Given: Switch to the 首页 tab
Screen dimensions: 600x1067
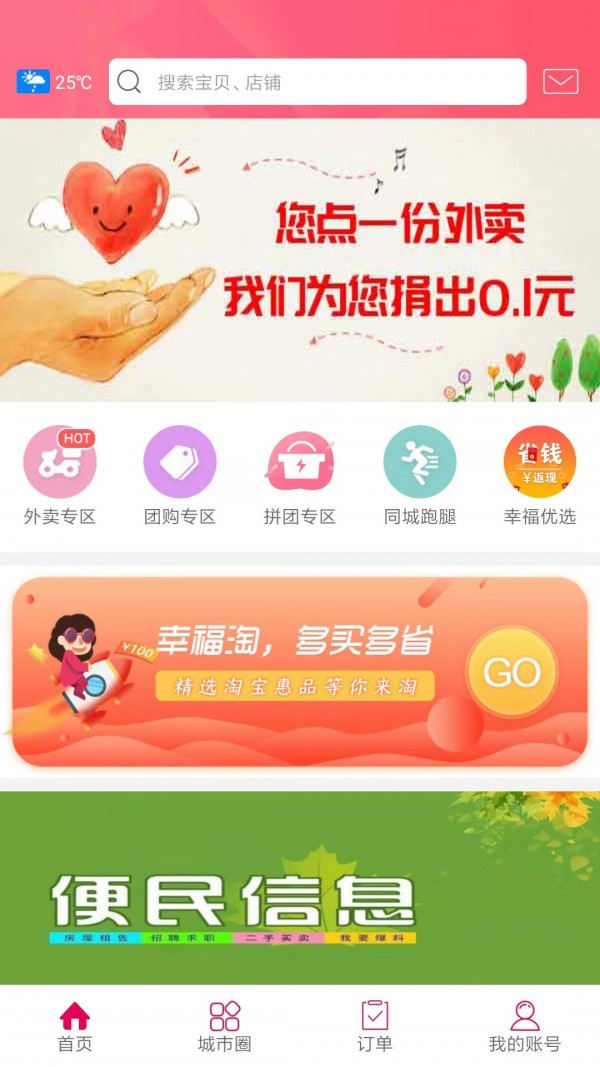Looking at the screenshot, I should (x=75, y=1027).
